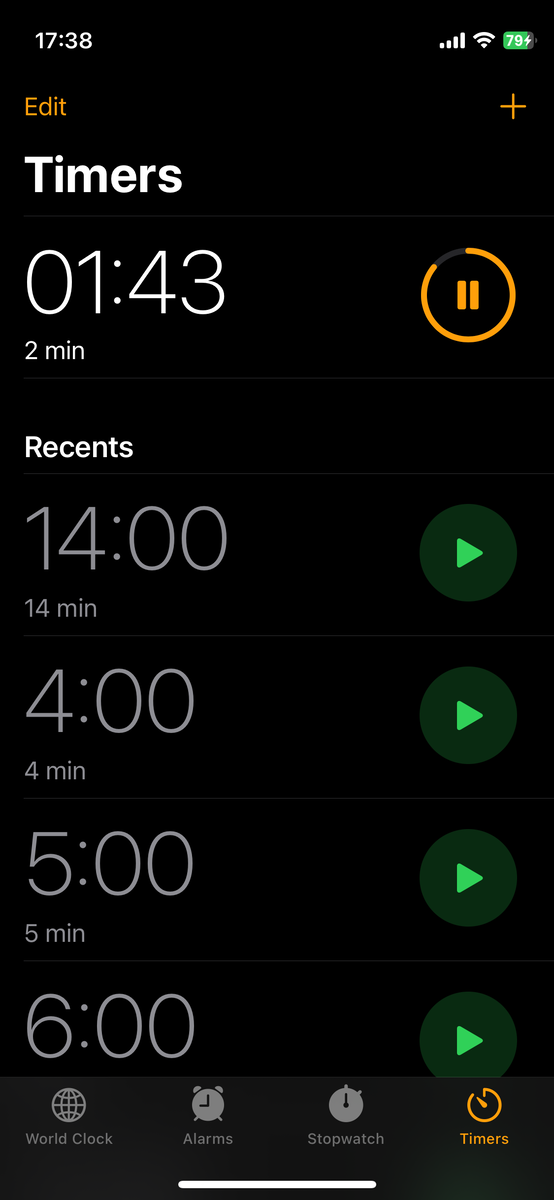554x1200 pixels.
Task: Start the 14 min recent timer
Action: click(468, 553)
